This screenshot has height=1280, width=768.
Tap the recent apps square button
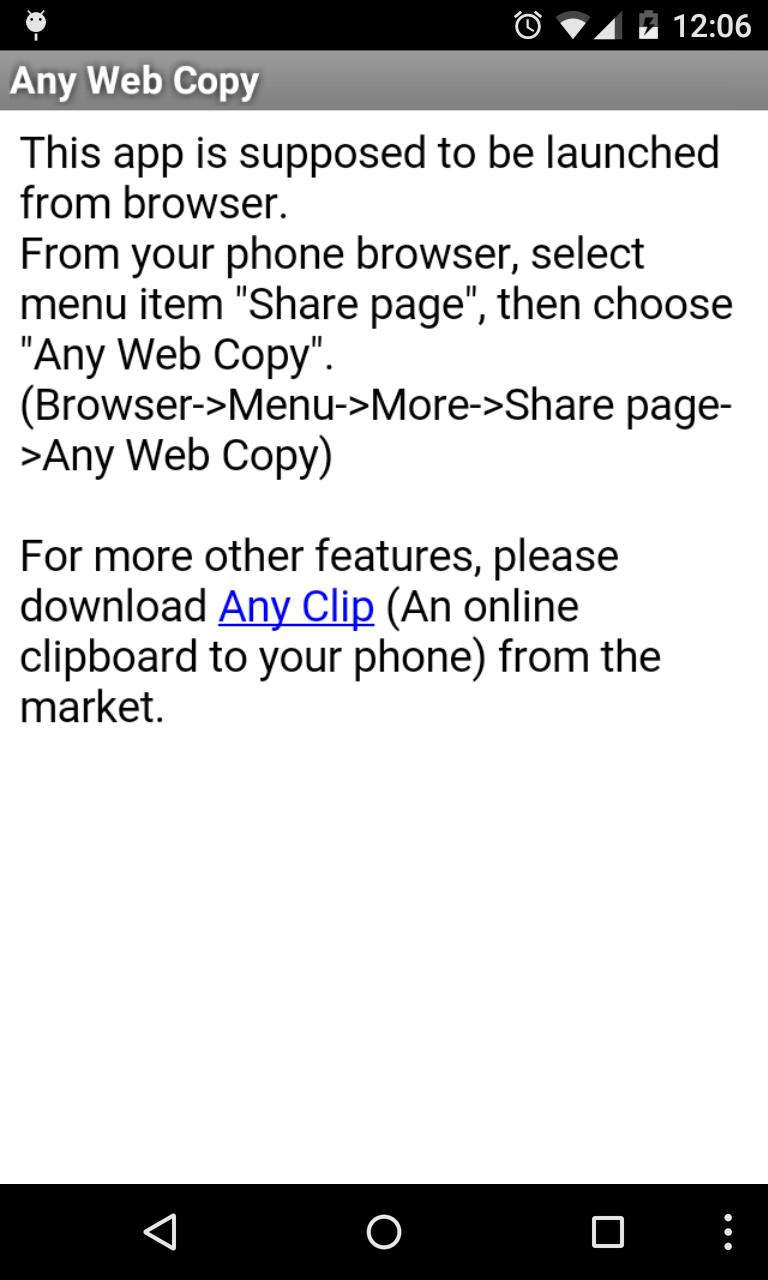point(608,1231)
